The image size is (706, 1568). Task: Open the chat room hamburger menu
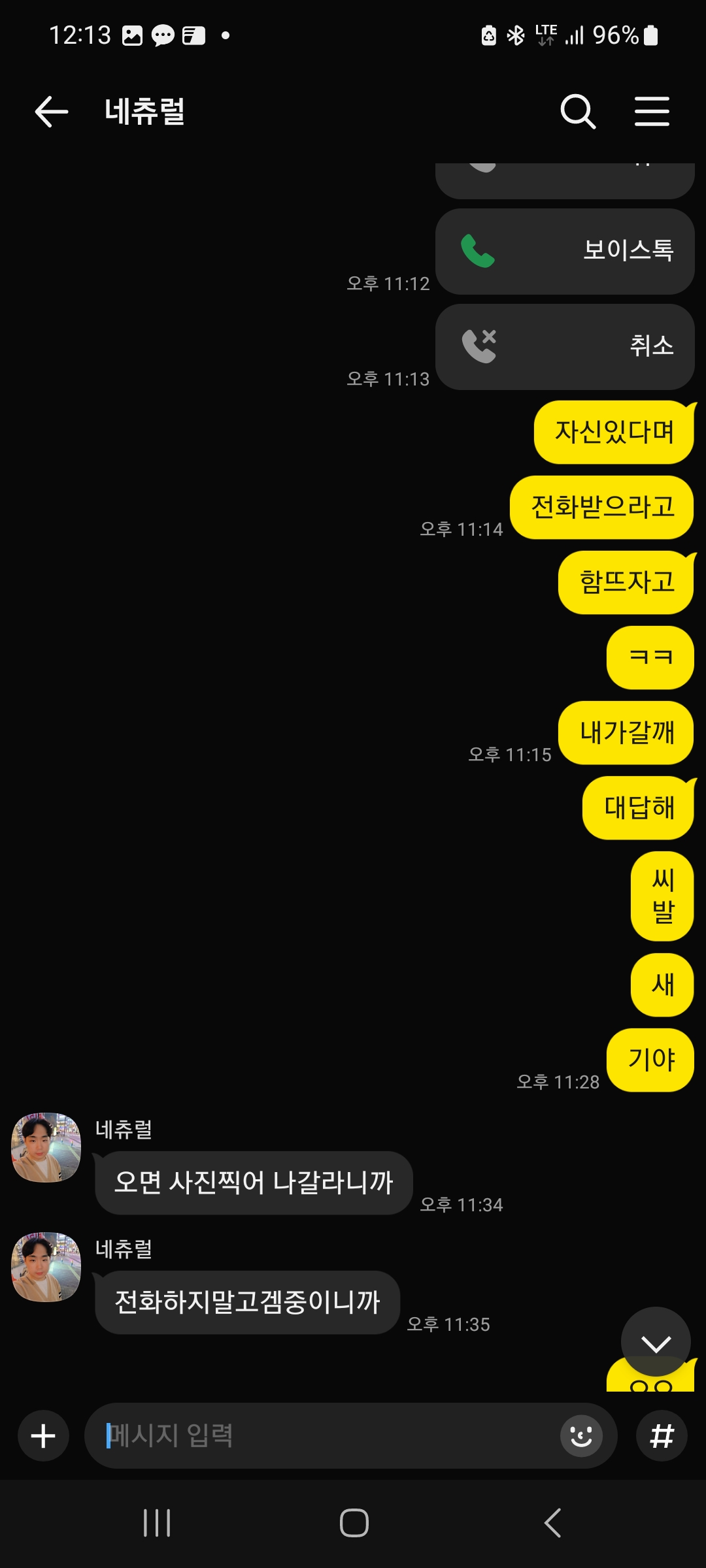point(652,111)
